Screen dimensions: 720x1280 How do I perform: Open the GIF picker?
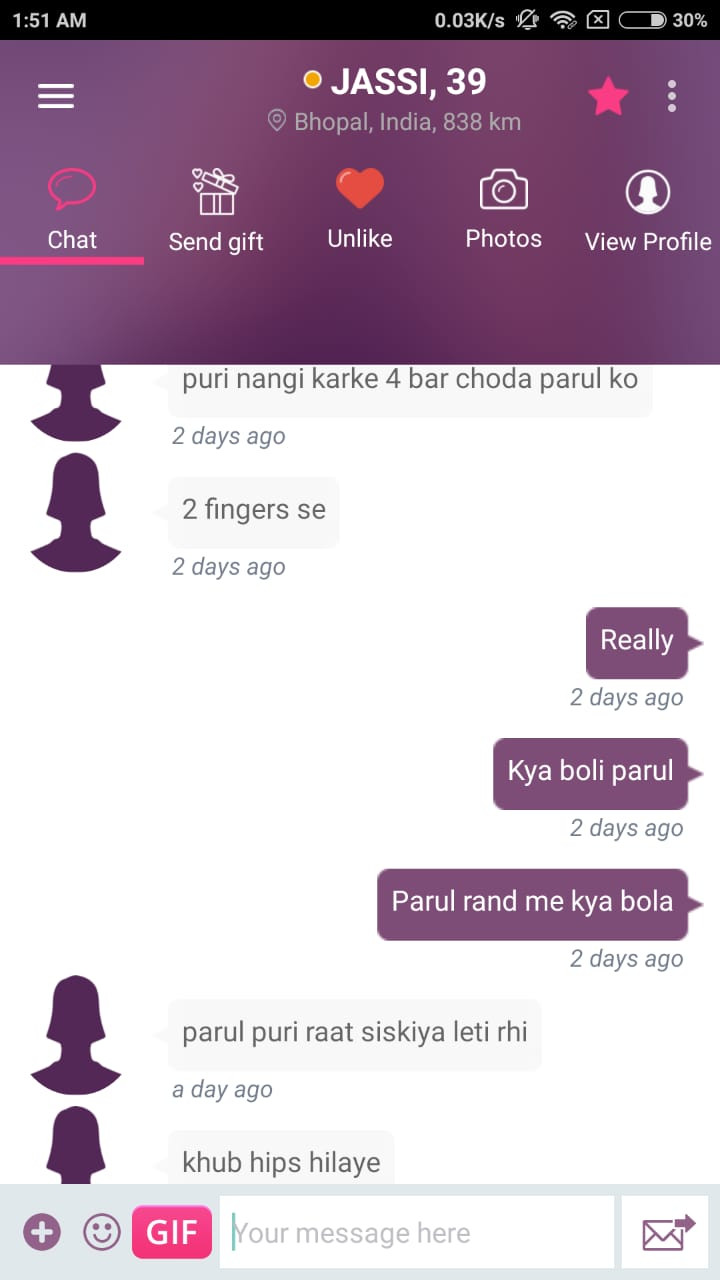[172, 1232]
